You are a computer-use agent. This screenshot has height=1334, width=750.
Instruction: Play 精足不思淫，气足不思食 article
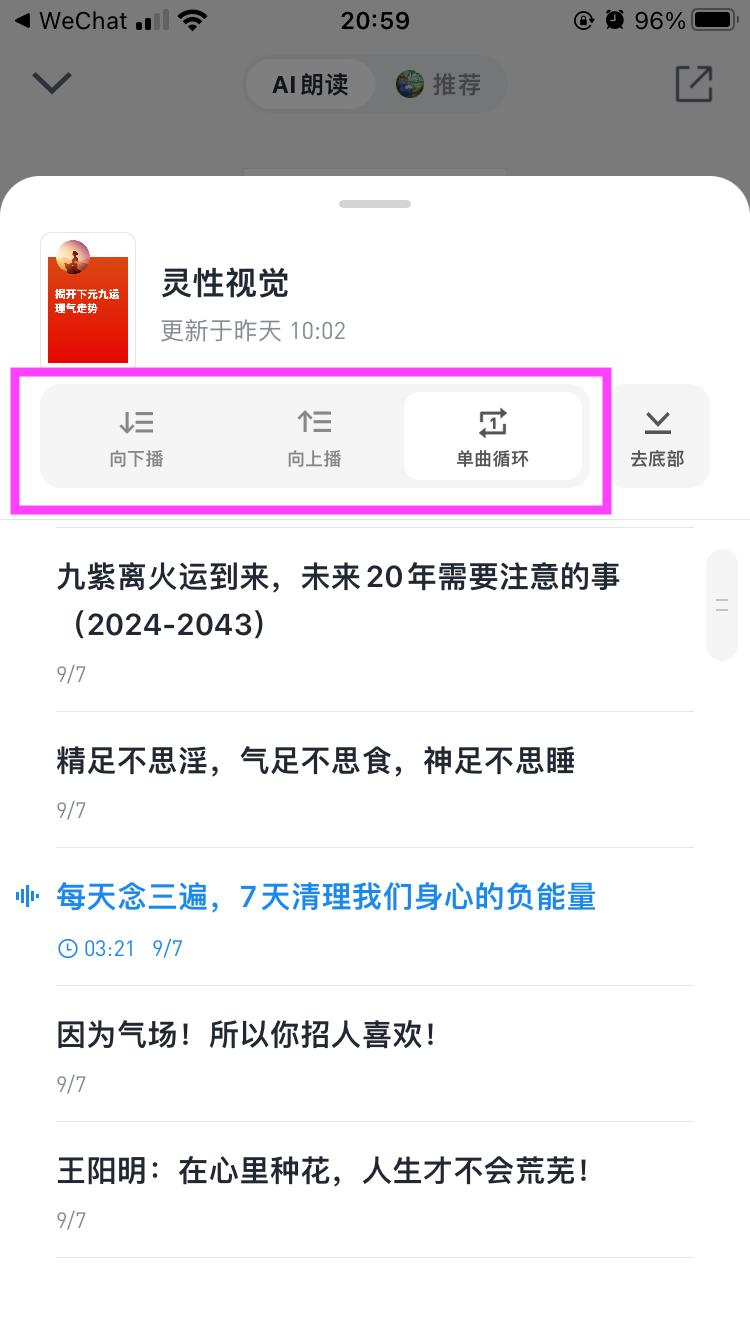[316, 762]
